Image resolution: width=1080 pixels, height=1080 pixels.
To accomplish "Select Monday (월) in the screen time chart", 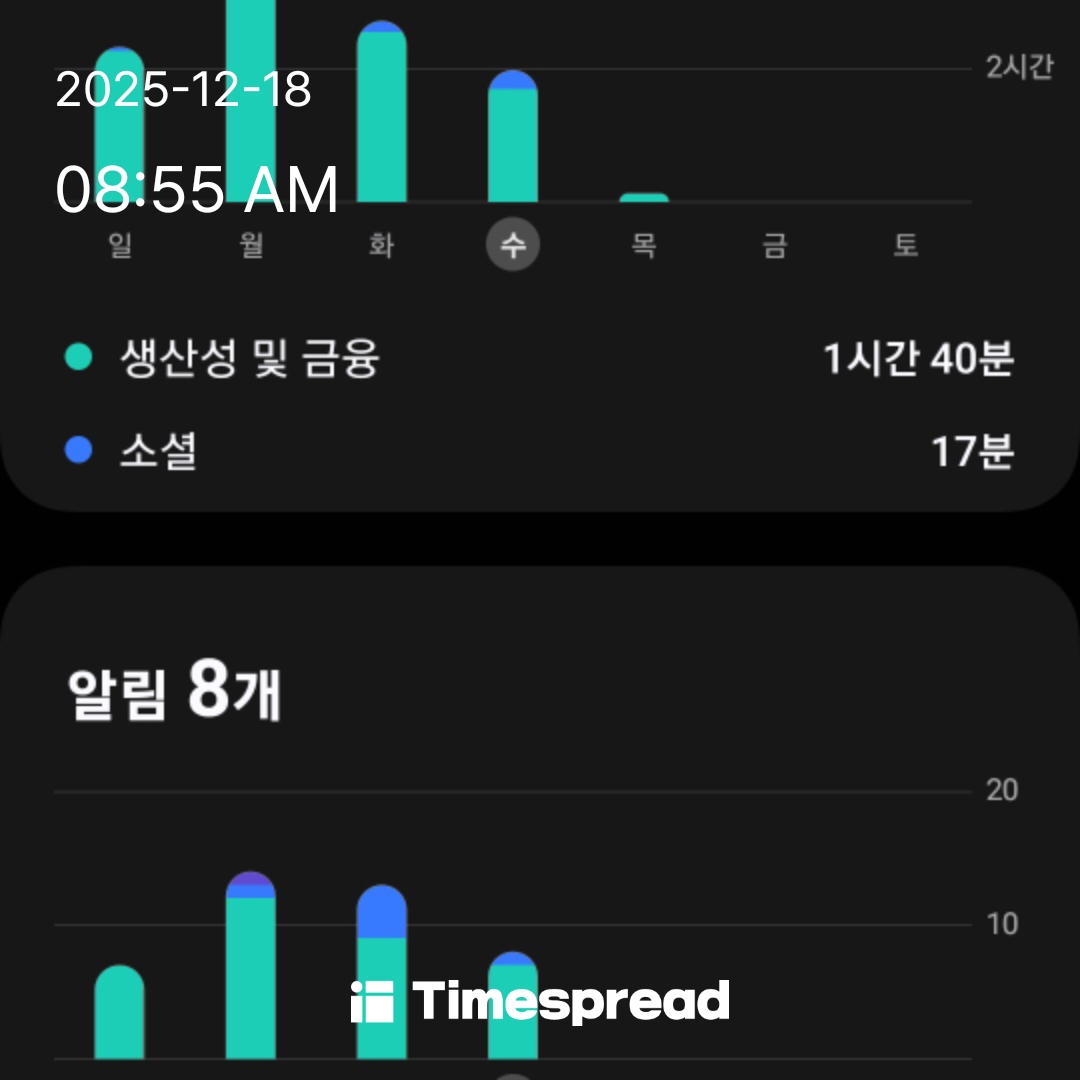I will tap(251, 245).
